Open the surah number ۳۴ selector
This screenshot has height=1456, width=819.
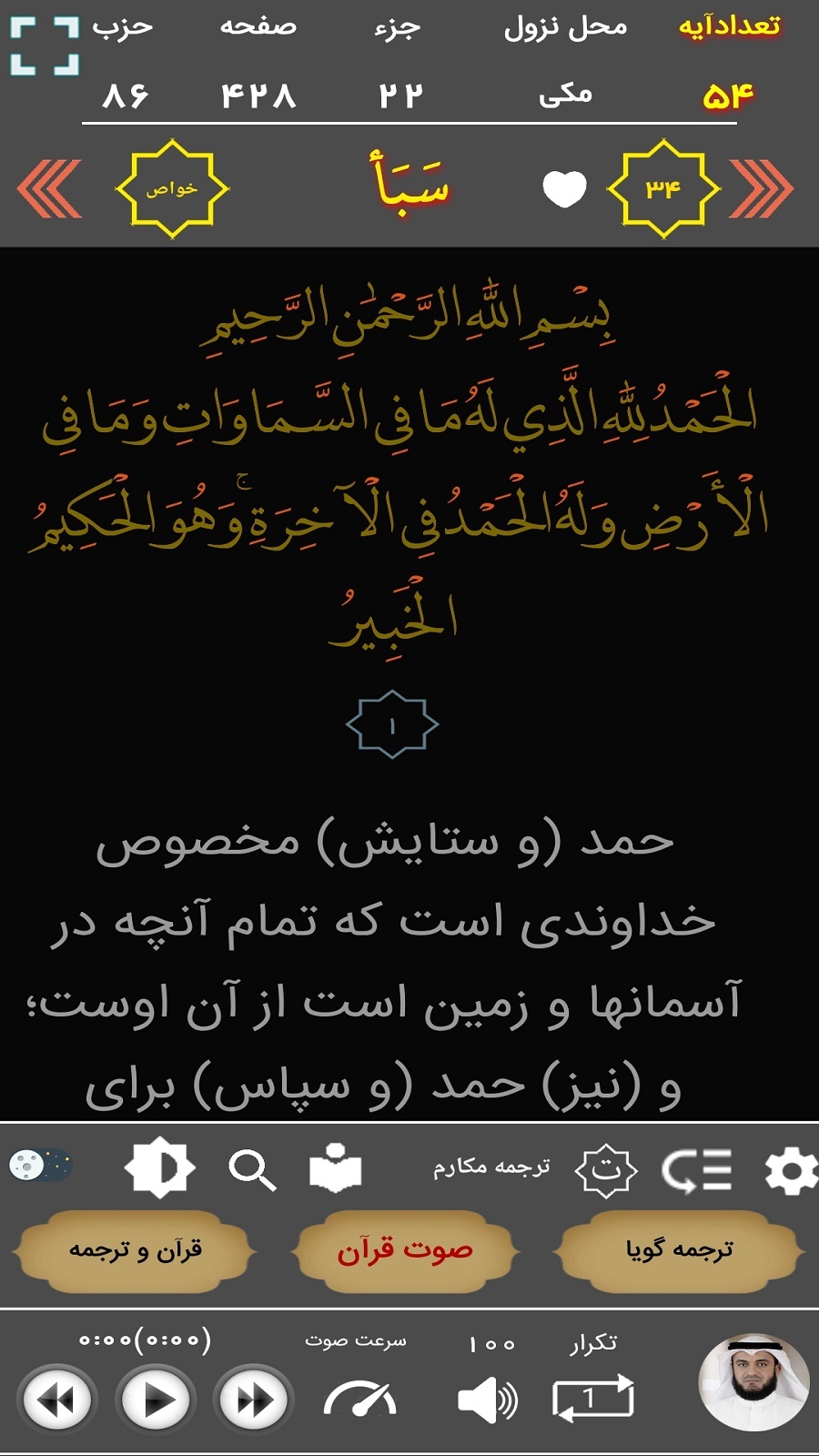tap(663, 189)
